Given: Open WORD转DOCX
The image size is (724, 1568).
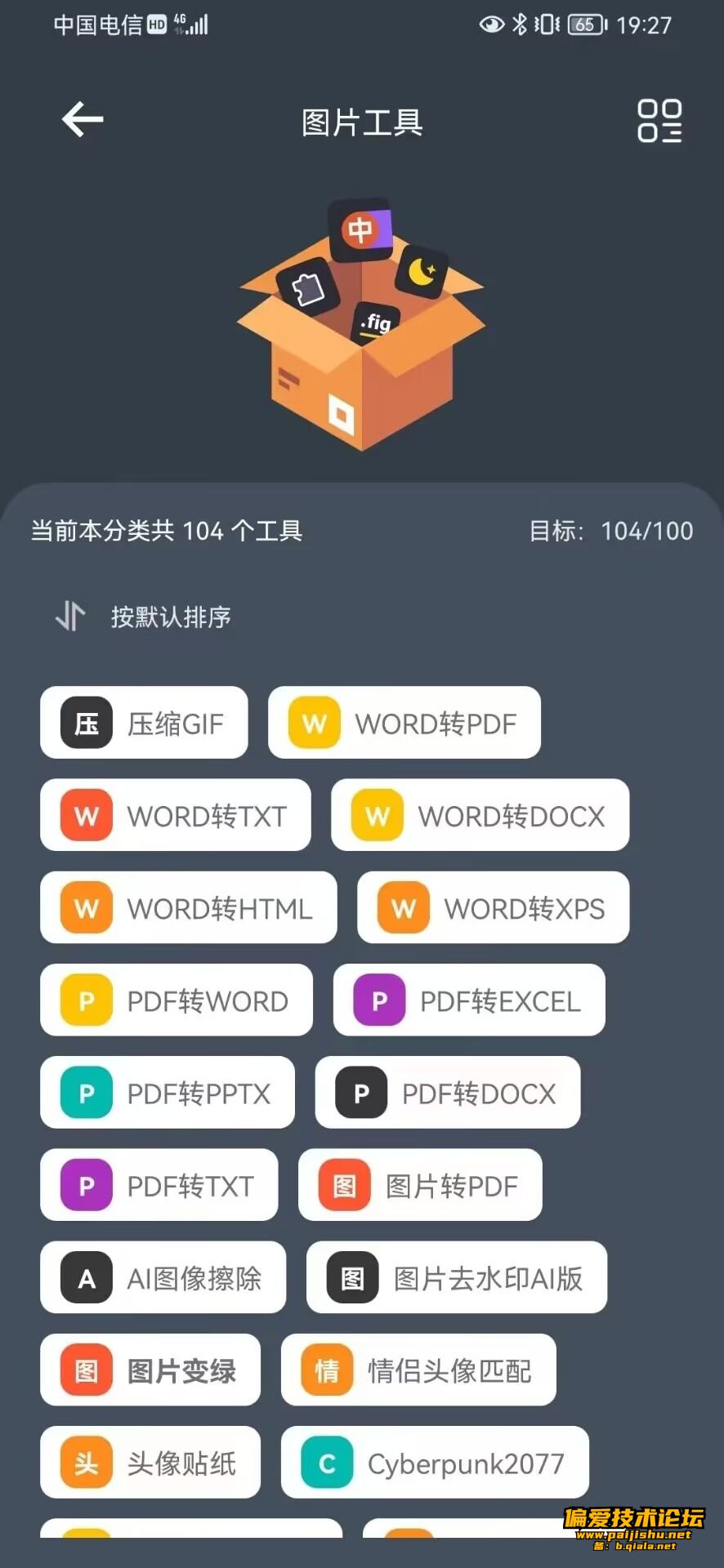Looking at the screenshot, I should point(480,815).
